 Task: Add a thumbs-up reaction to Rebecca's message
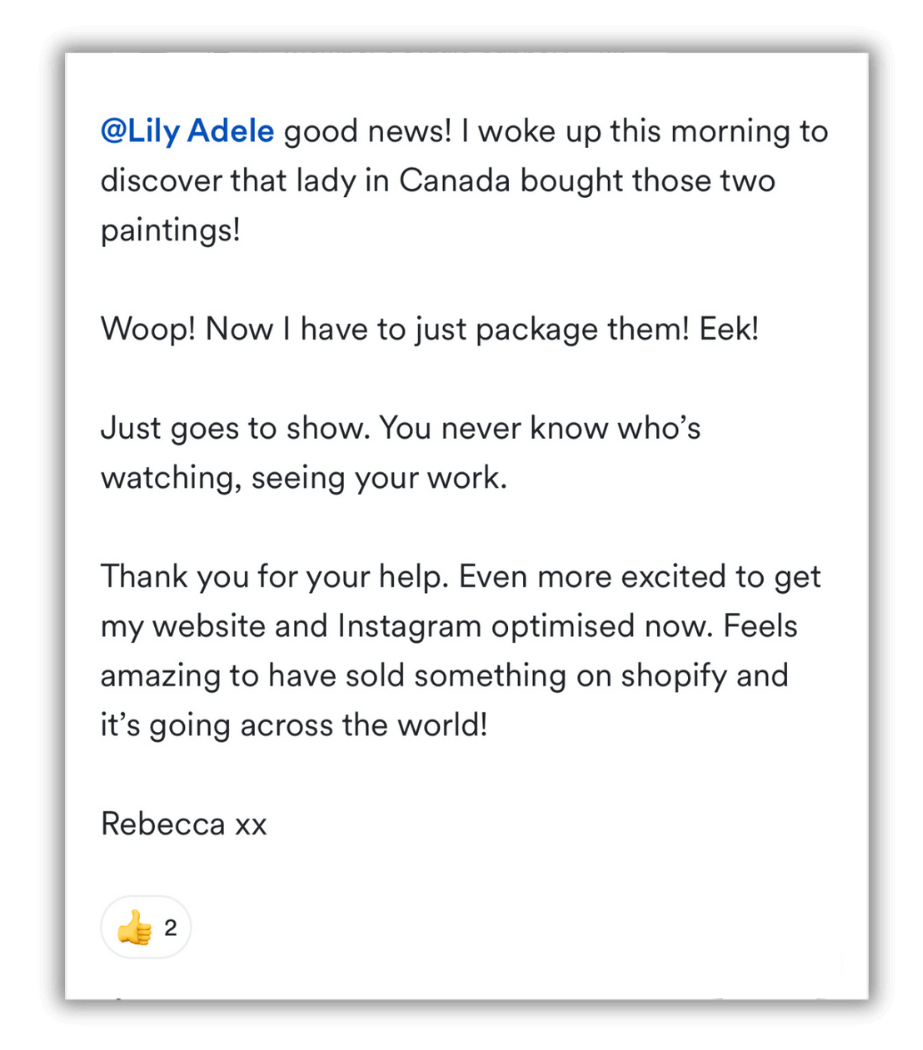(x=146, y=928)
